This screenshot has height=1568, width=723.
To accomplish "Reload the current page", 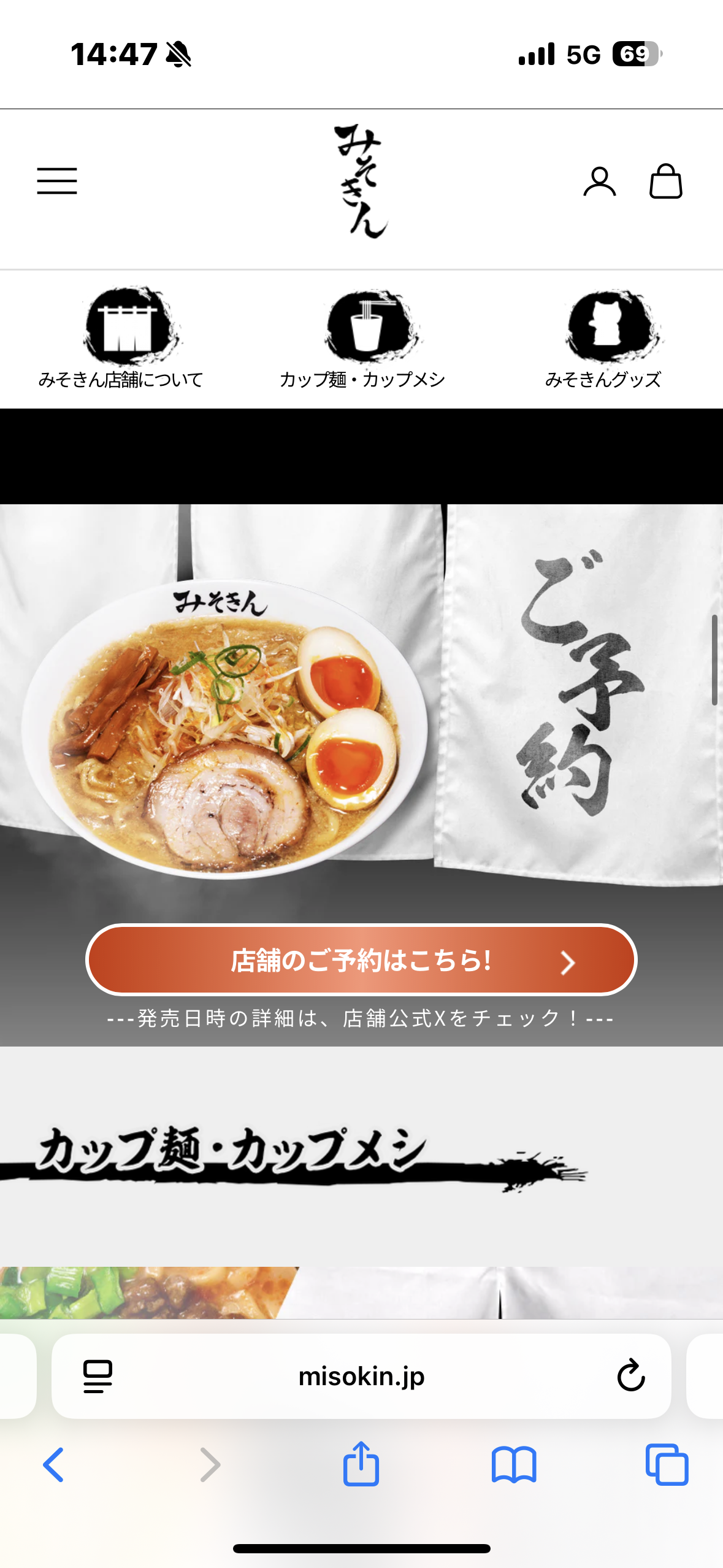I will click(630, 1377).
